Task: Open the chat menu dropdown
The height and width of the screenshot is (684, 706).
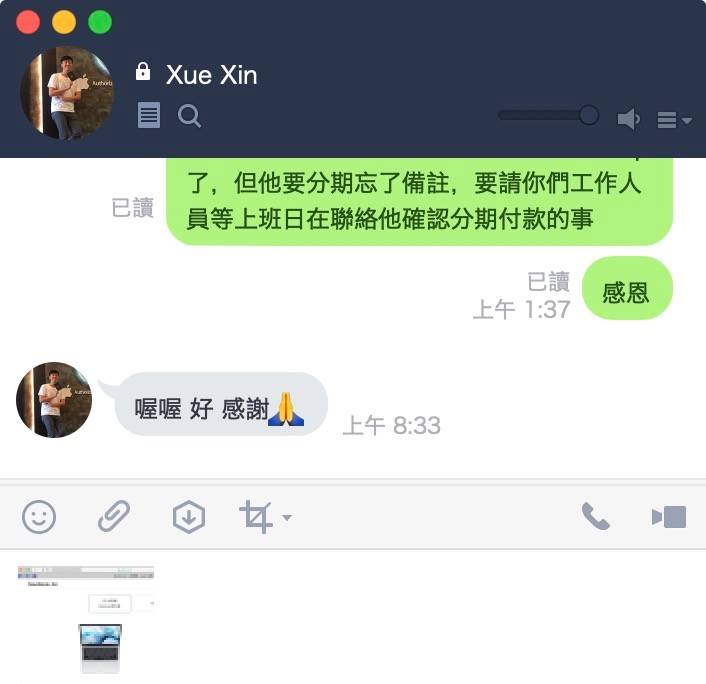Action: pyautogui.click(x=674, y=120)
